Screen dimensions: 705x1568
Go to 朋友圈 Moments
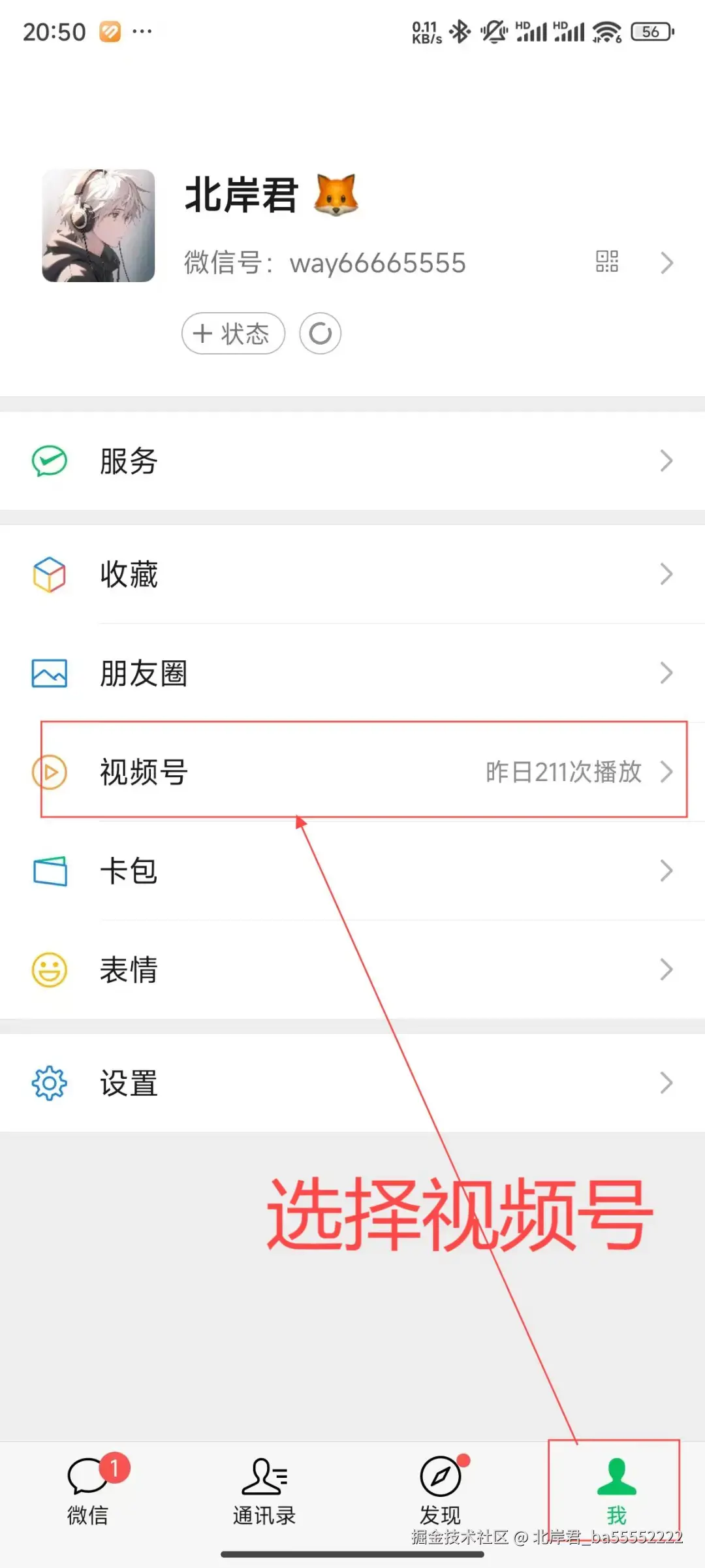click(x=352, y=673)
